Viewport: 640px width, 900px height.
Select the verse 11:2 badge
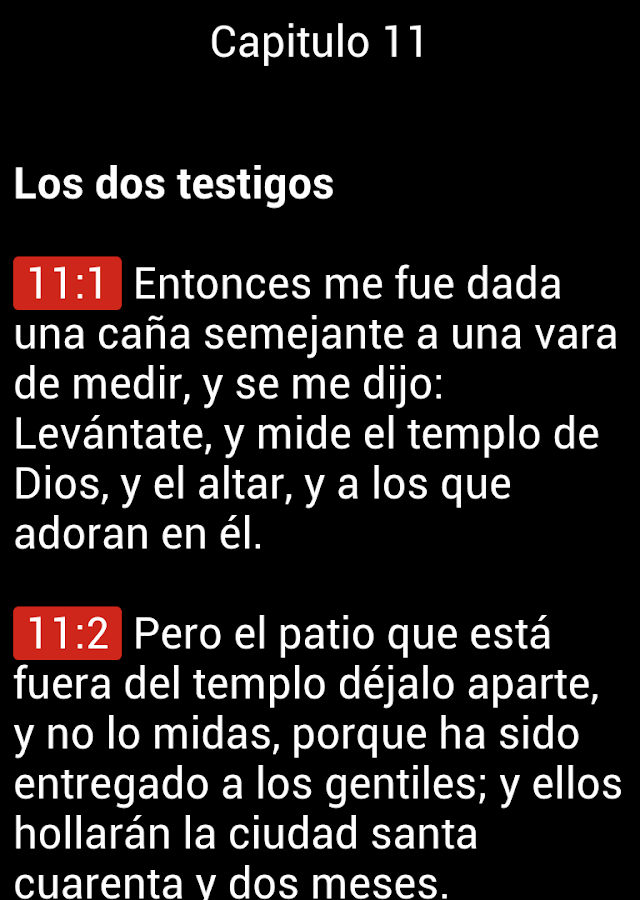pos(67,633)
